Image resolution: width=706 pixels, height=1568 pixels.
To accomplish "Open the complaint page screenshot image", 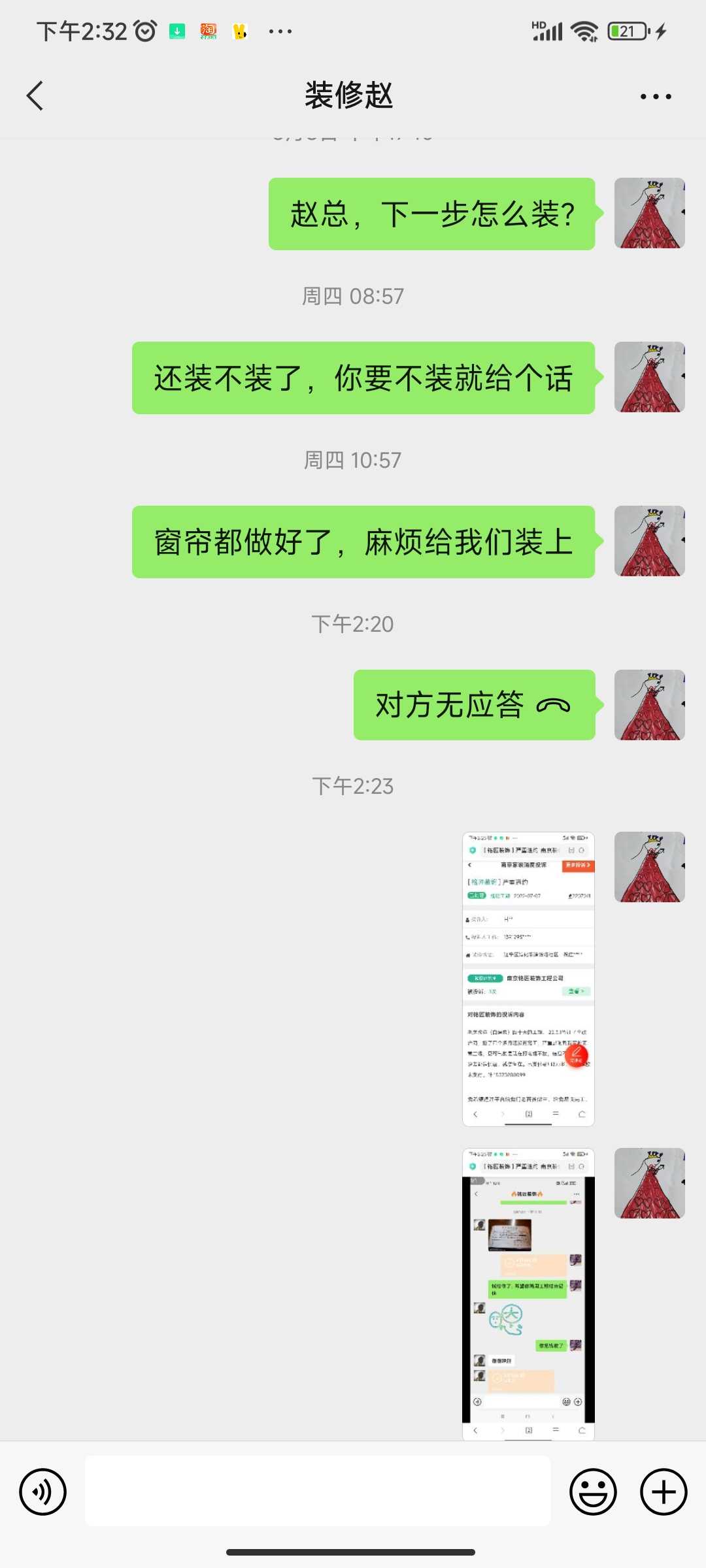I will 528,979.
